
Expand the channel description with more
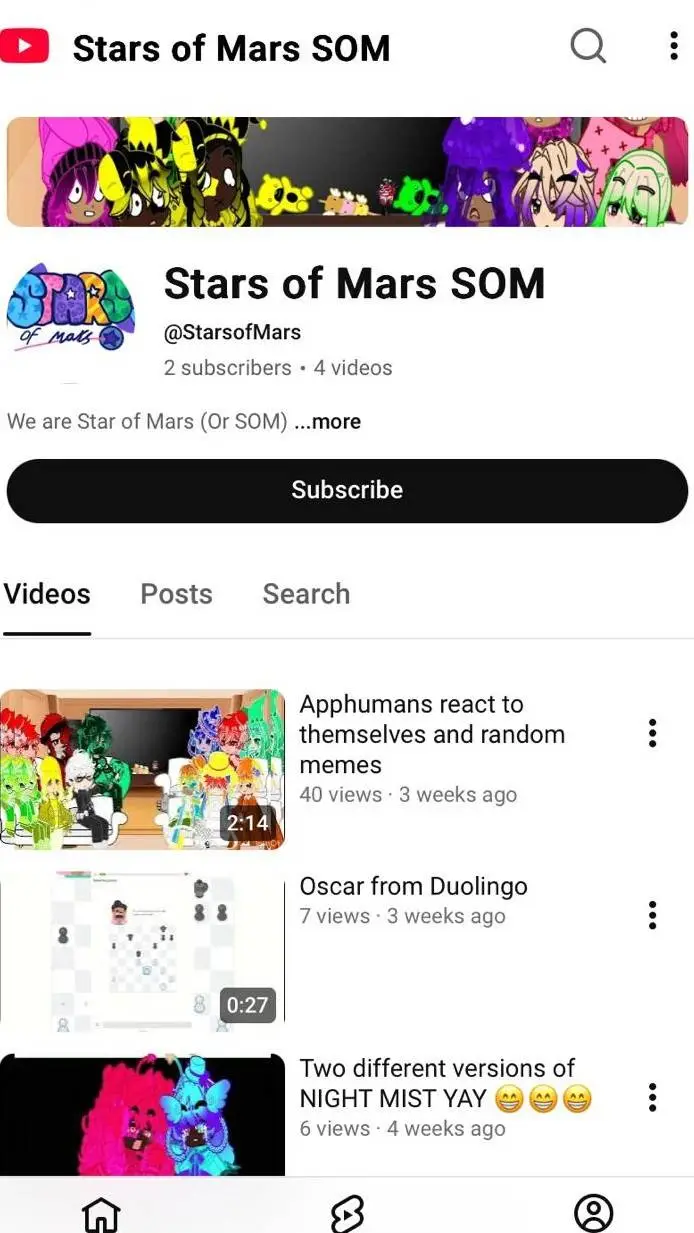click(x=328, y=422)
